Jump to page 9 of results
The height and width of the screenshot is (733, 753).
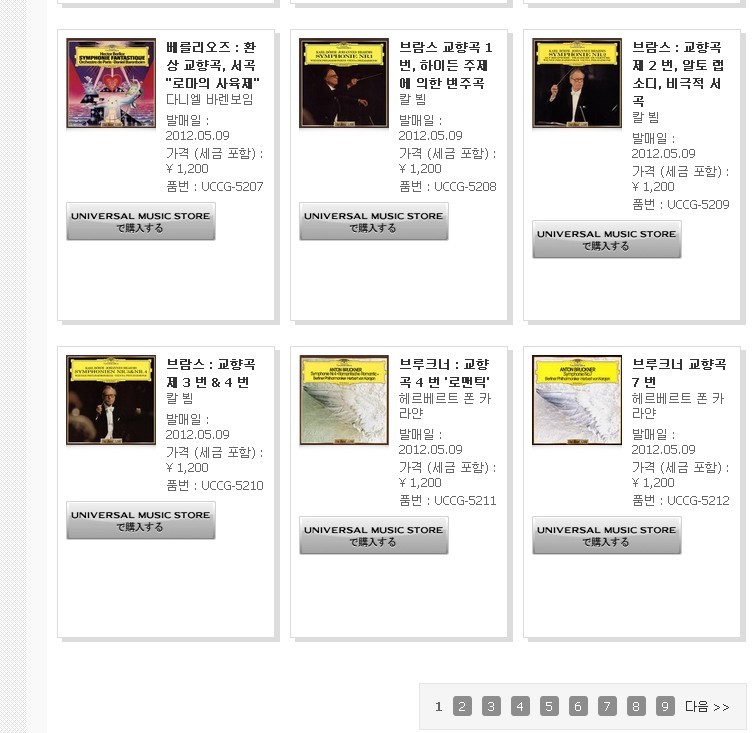point(665,706)
